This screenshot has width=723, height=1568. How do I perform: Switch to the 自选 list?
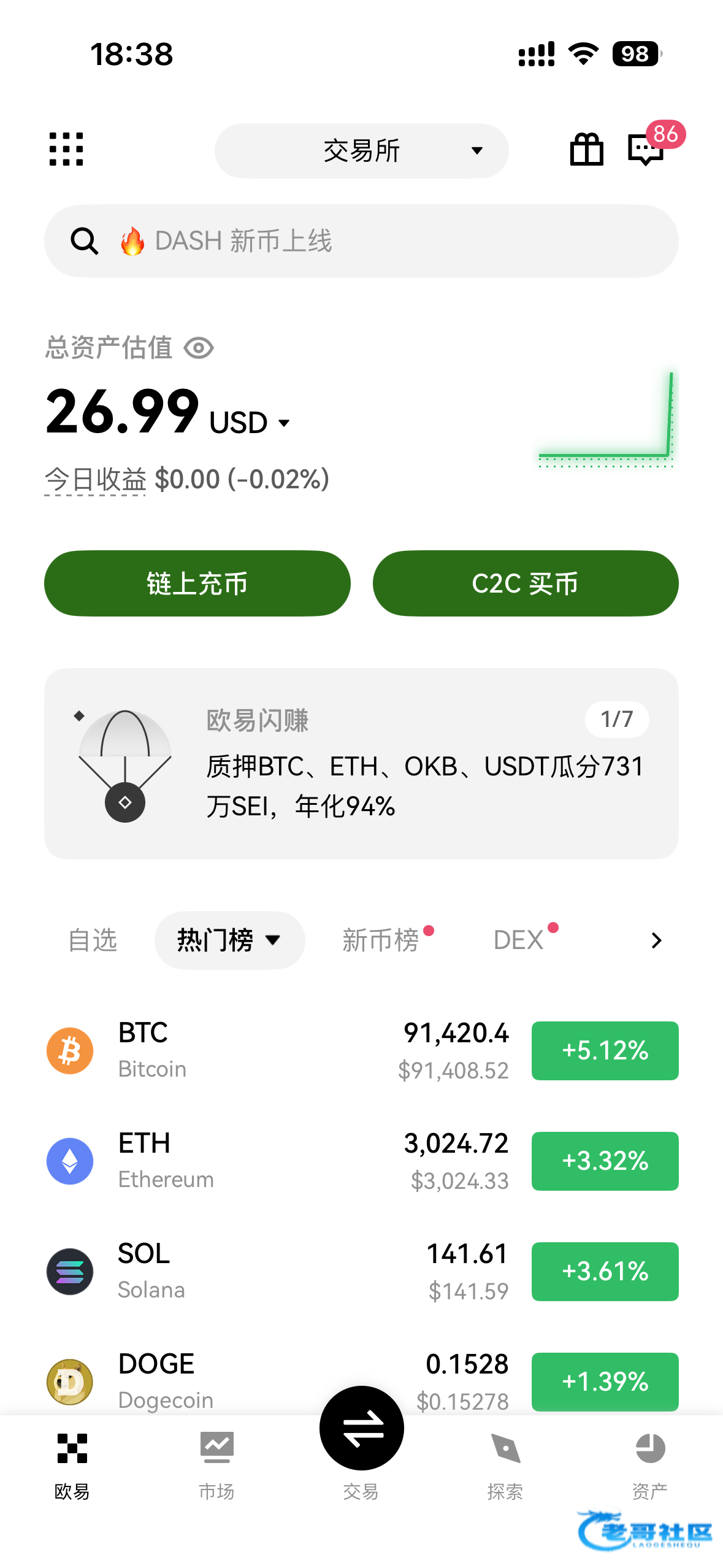tap(93, 940)
